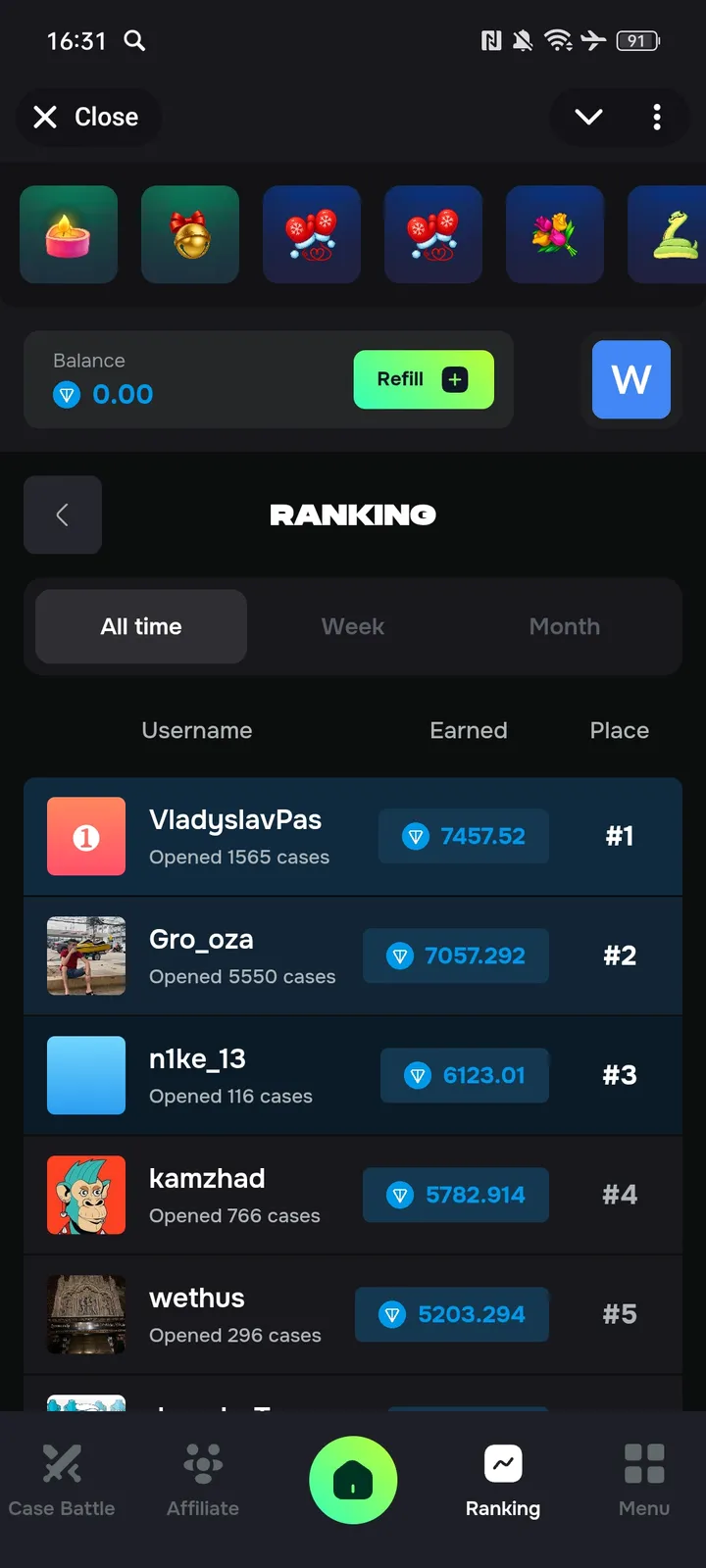Tap the Refill balance button

tap(423, 379)
